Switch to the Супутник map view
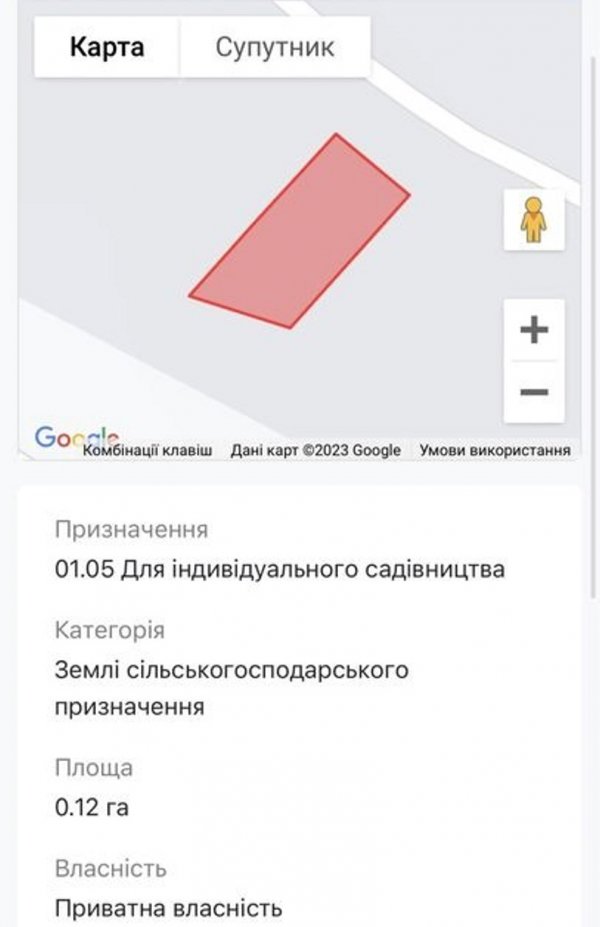The width and height of the screenshot is (600, 927). pyautogui.click(x=275, y=47)
